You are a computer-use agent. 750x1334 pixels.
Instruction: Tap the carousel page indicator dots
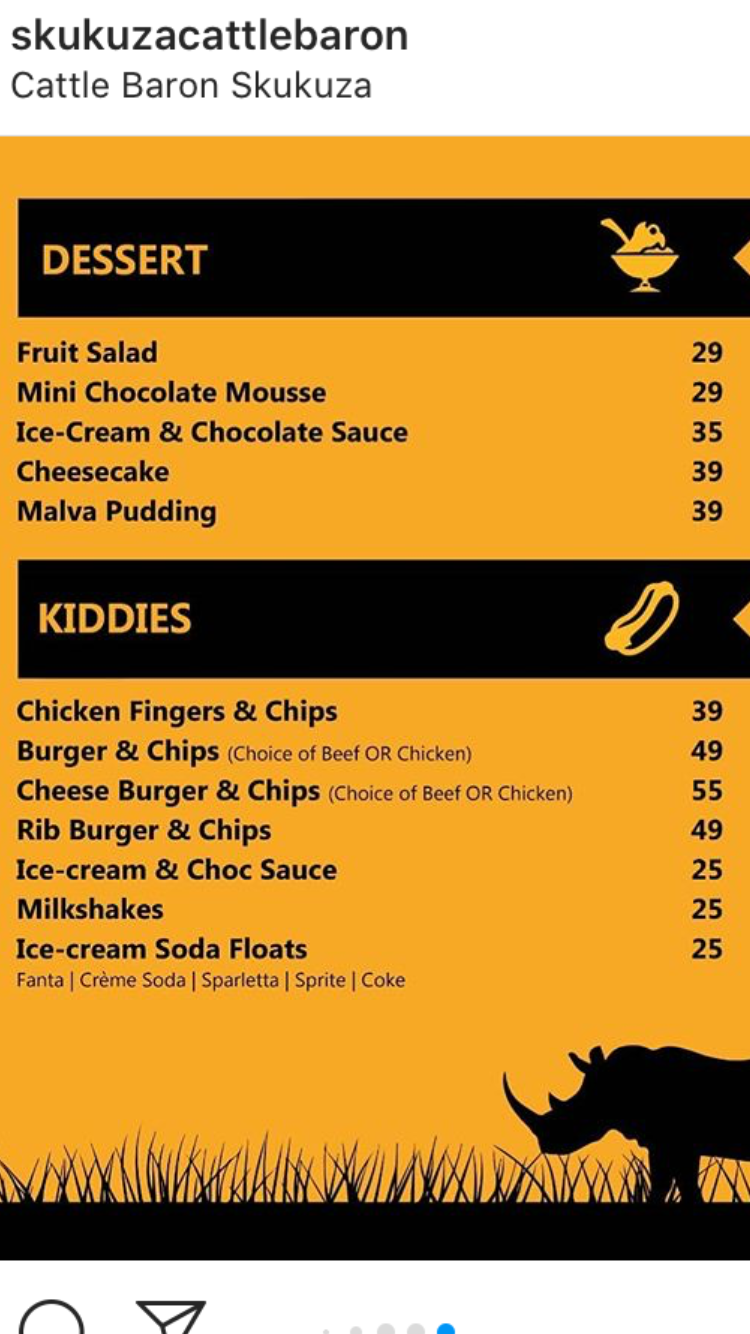tap(386, 1328)
